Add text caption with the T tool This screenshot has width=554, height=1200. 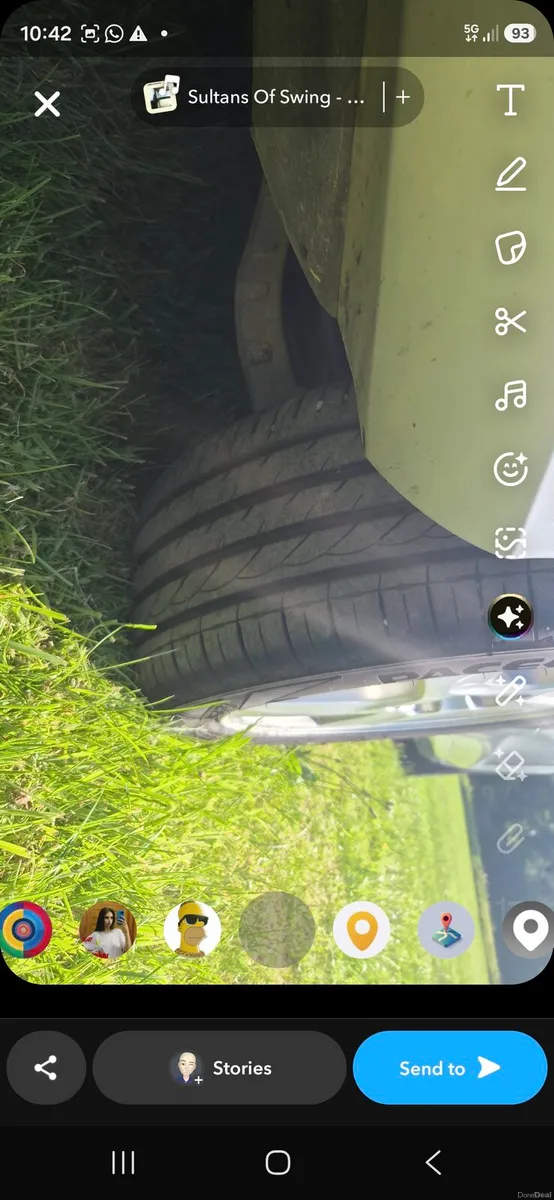tap(511, 100)
